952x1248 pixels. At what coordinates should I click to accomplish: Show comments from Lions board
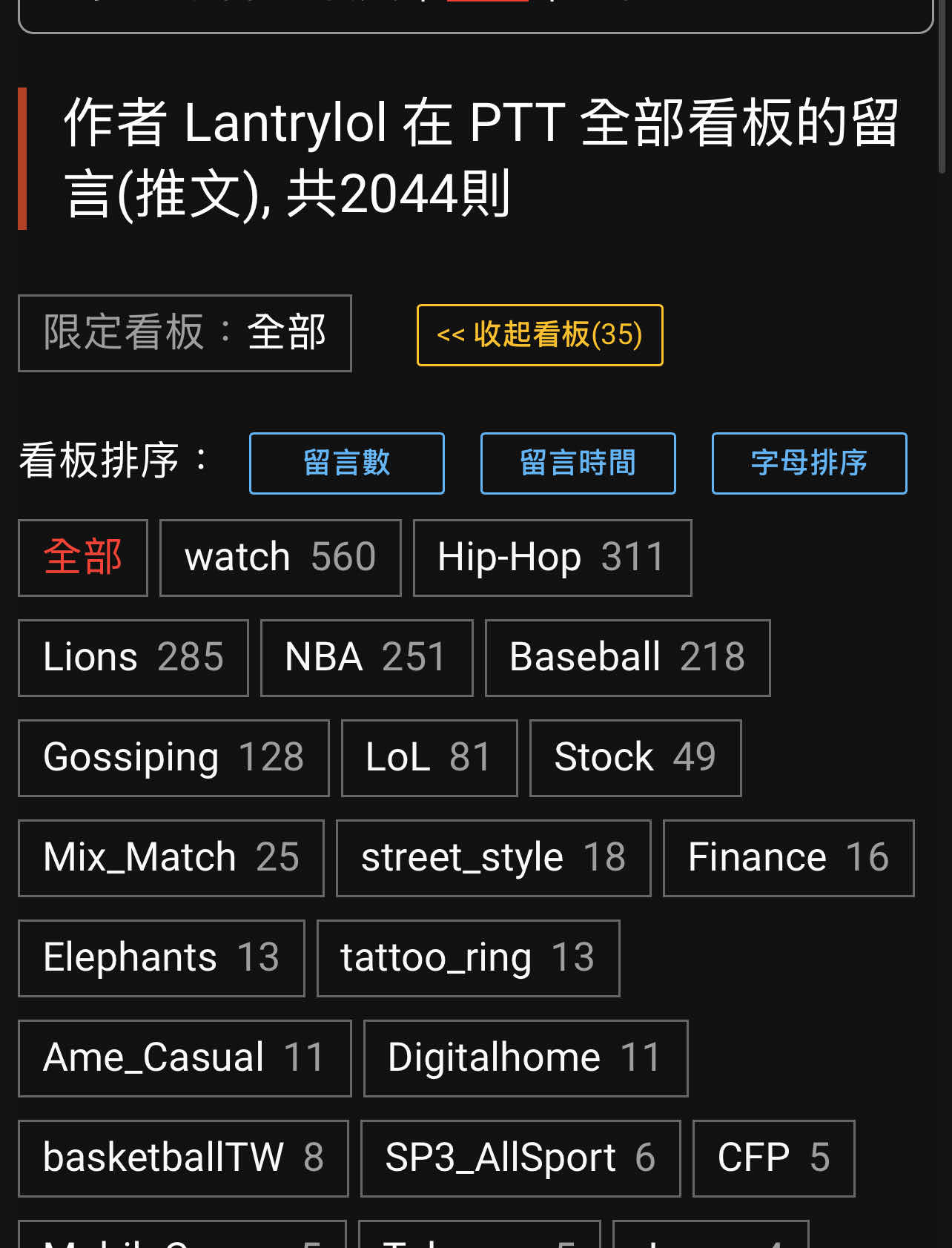click(133, 658)
